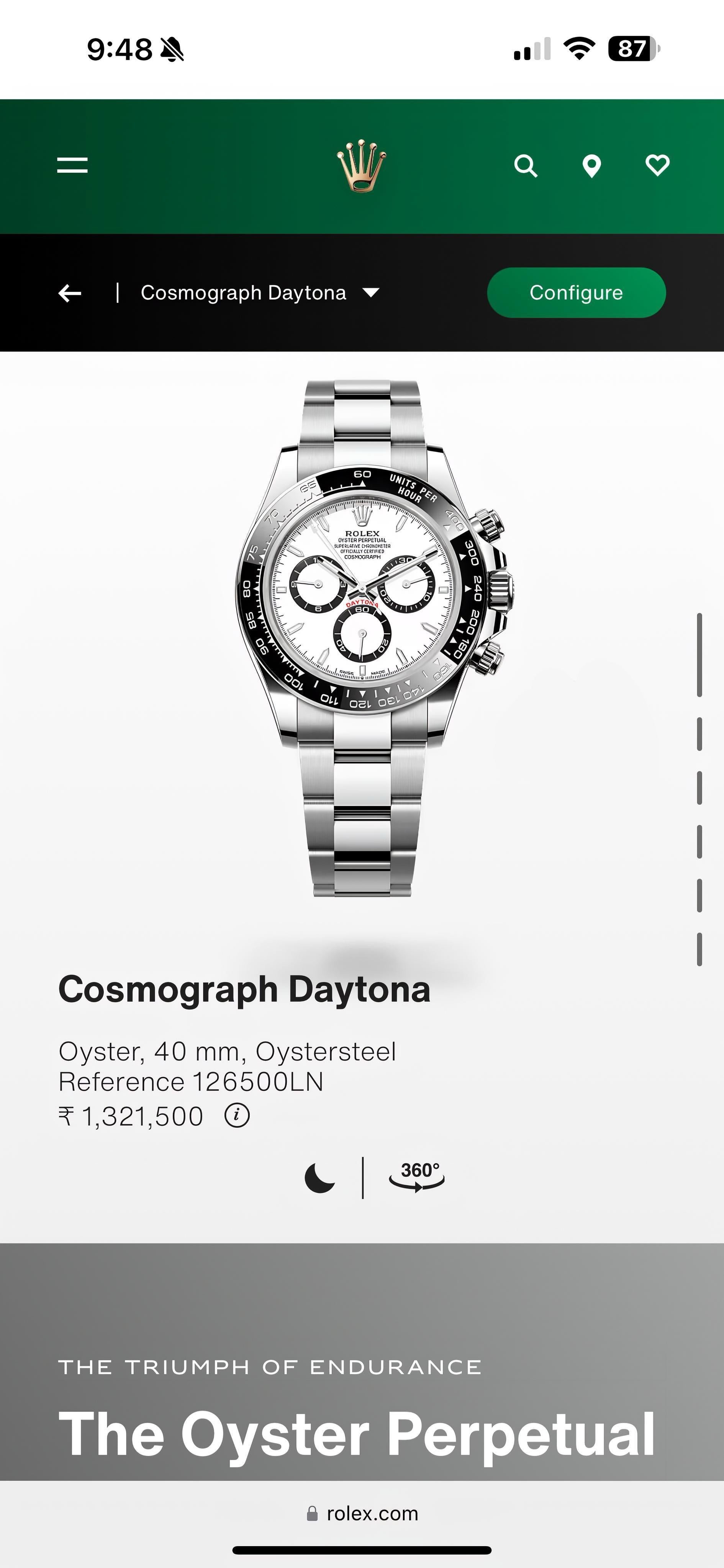
Task: Show price information via the info icon
Action: click(x=237, y=1116)
